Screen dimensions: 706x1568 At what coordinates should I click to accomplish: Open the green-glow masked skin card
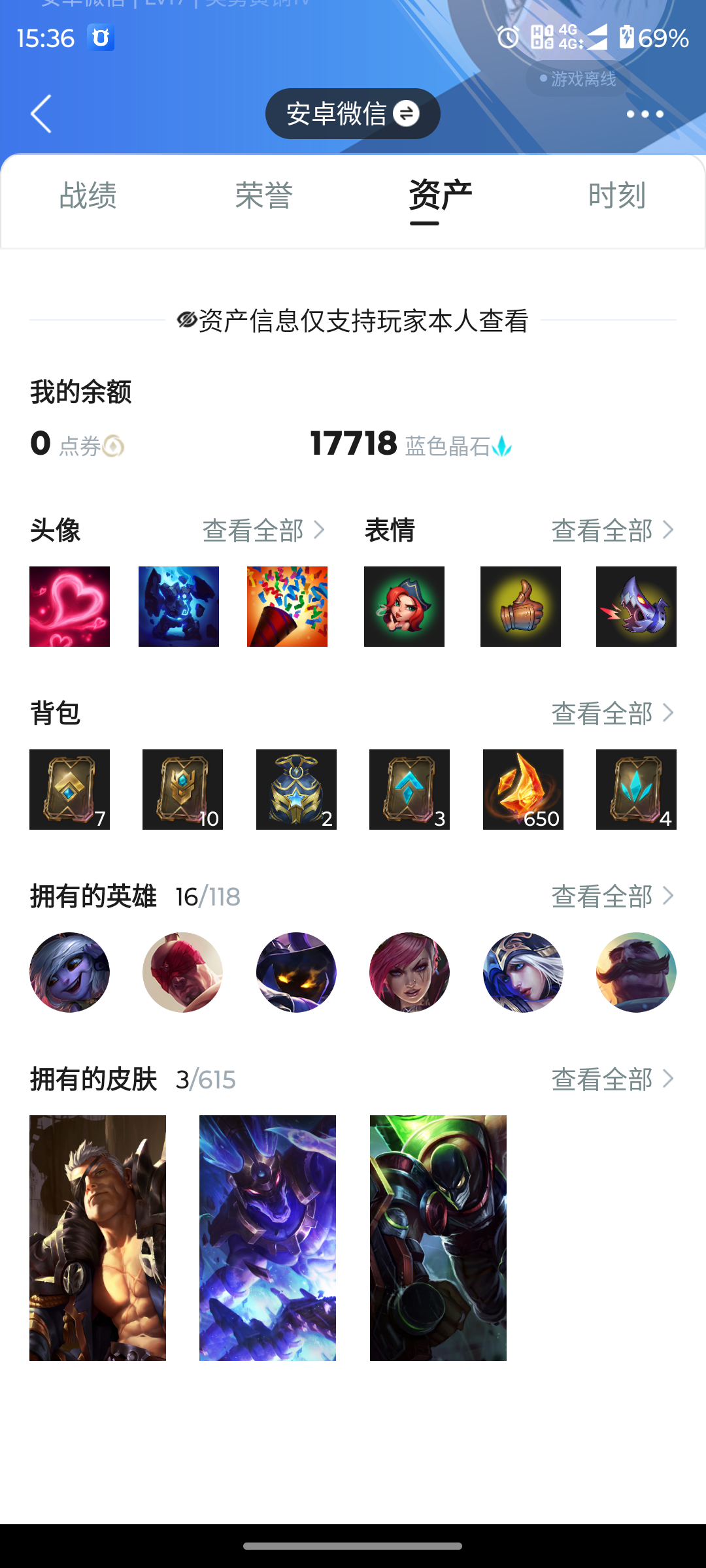[x=438, y=1238]
